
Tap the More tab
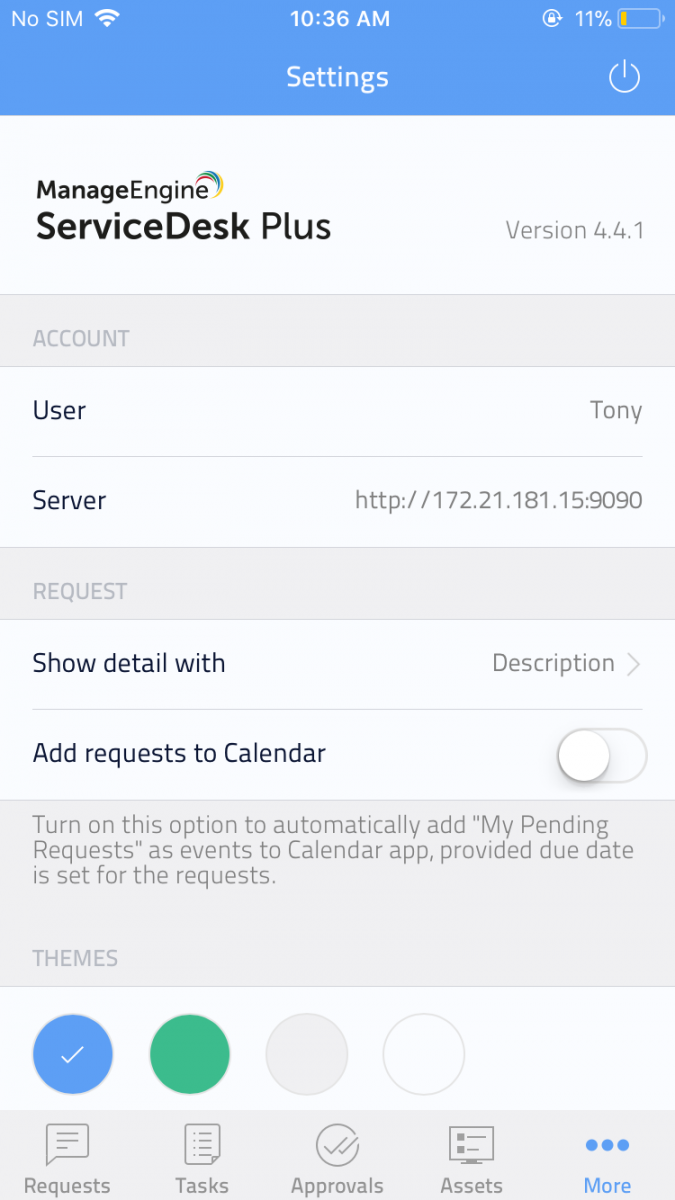[607, 1160]
